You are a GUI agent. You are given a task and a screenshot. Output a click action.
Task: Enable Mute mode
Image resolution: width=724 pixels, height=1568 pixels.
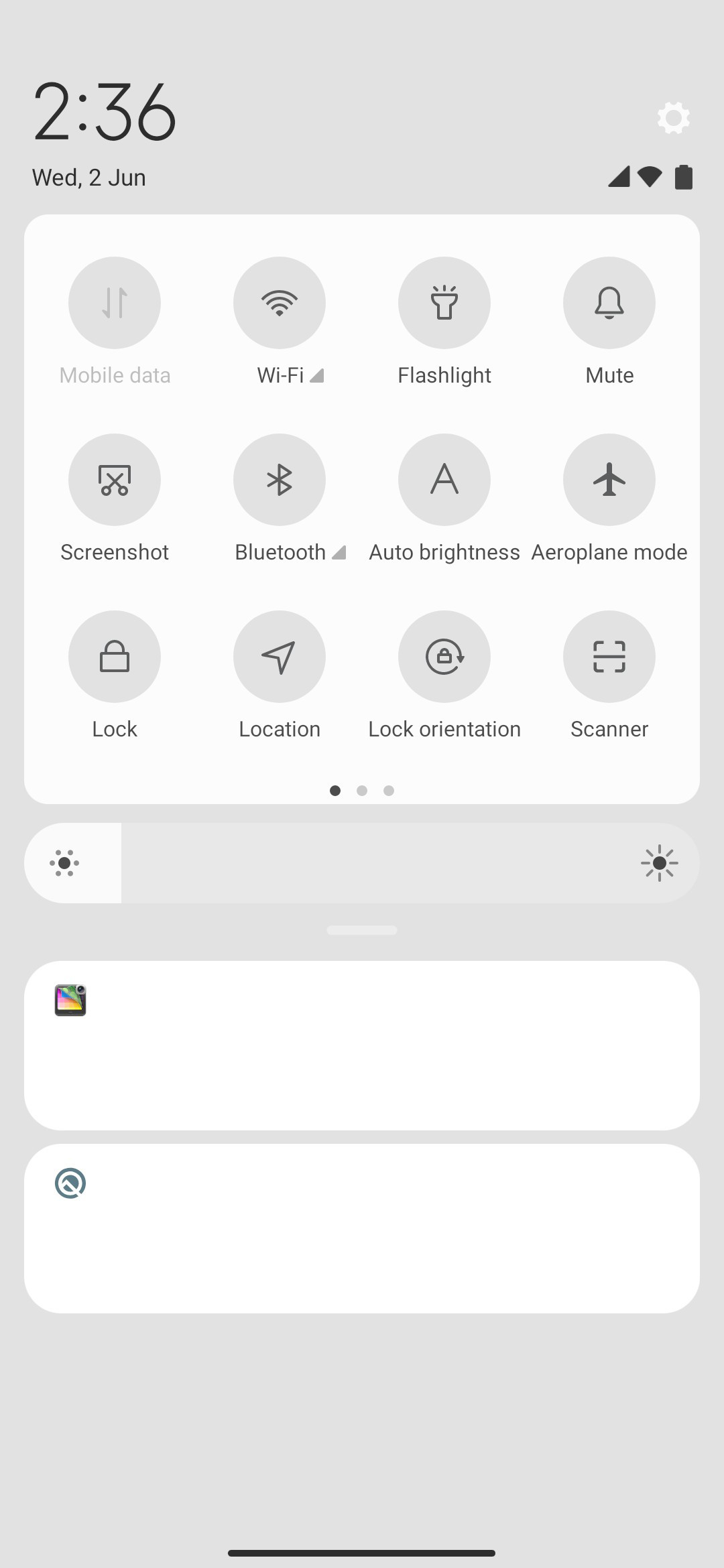click(x=609, y=303)
